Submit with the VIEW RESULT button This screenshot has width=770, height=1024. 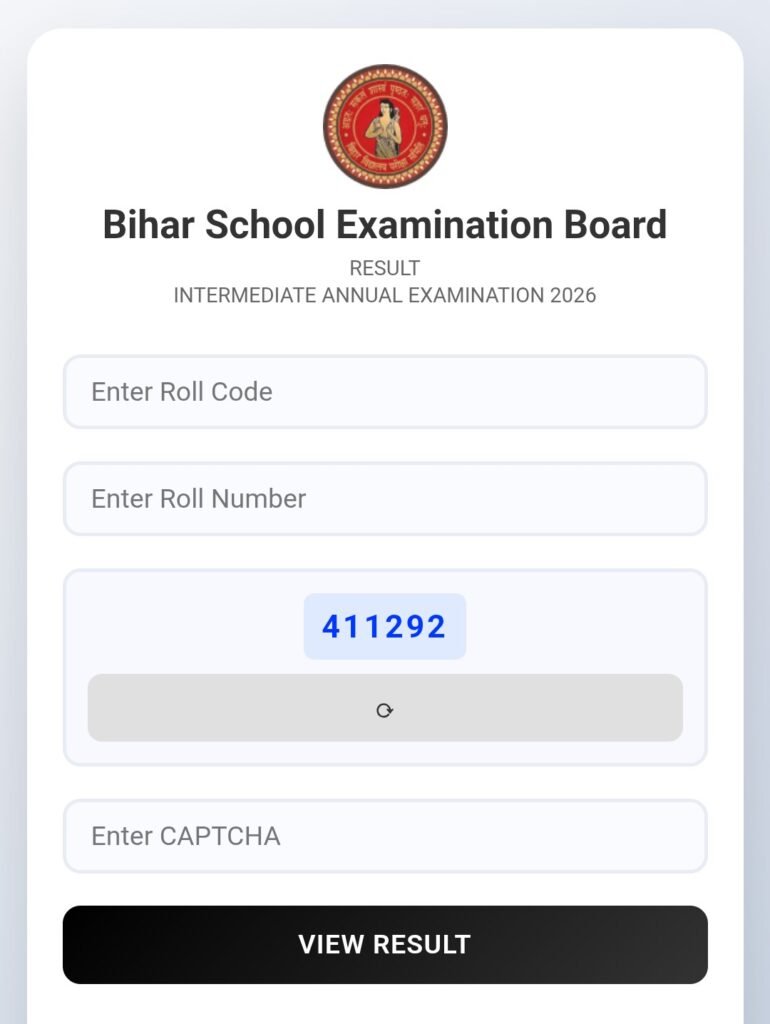point(385,945)
